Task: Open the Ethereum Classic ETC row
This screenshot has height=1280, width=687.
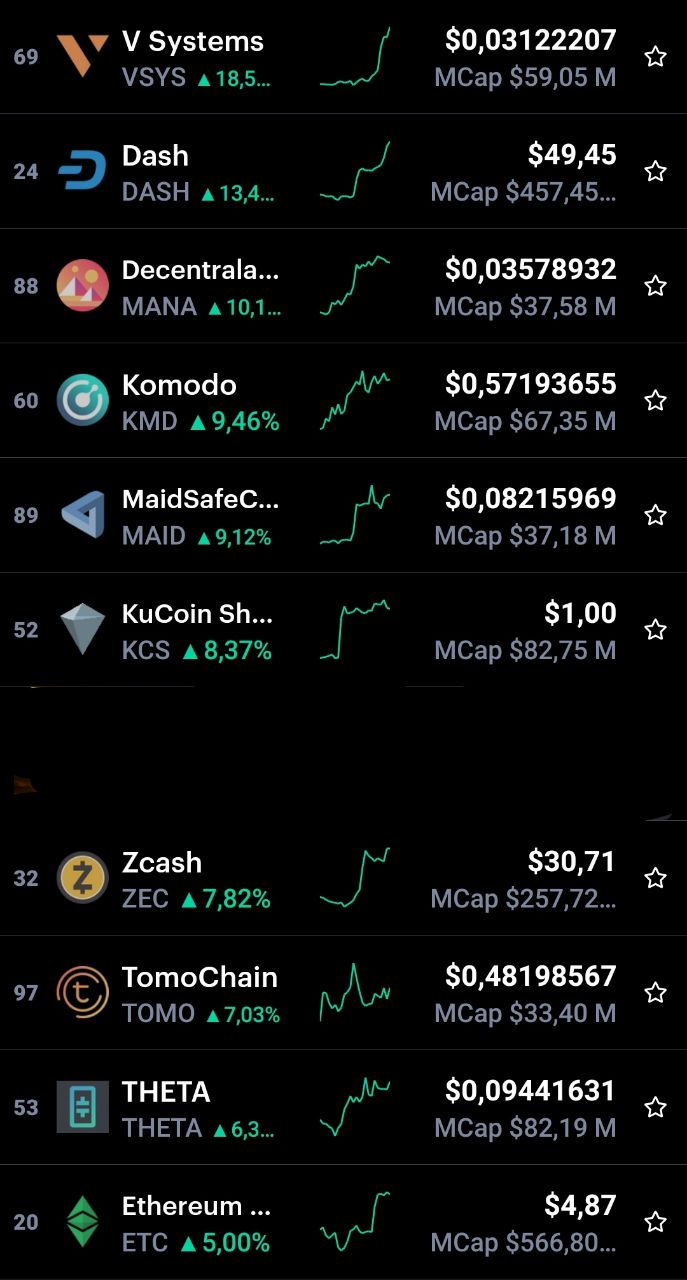Action: (343, 1222)
